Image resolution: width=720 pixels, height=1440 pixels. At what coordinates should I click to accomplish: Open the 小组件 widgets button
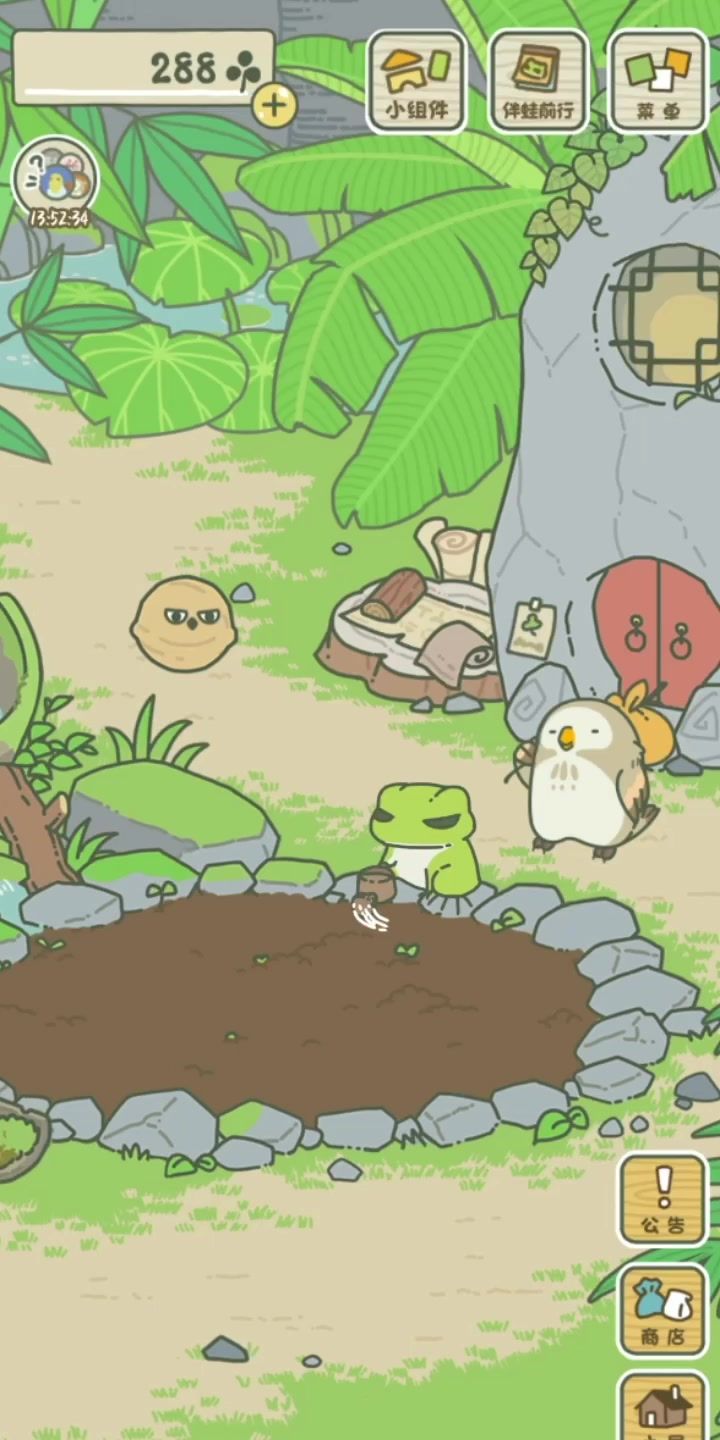tap(417, 81)
